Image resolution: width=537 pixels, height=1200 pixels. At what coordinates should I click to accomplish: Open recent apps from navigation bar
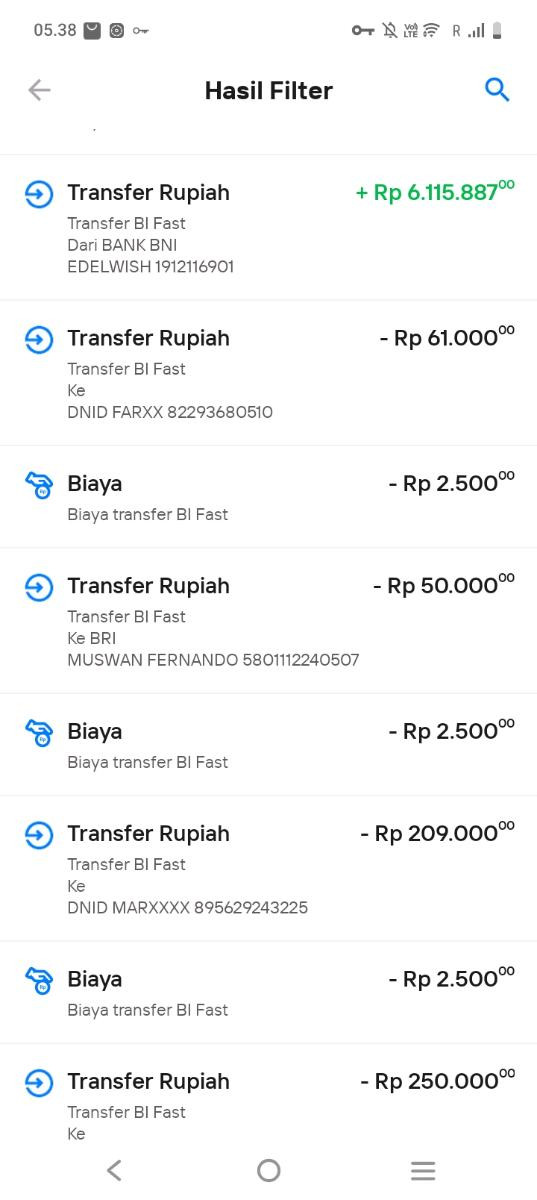(423, 1170)
